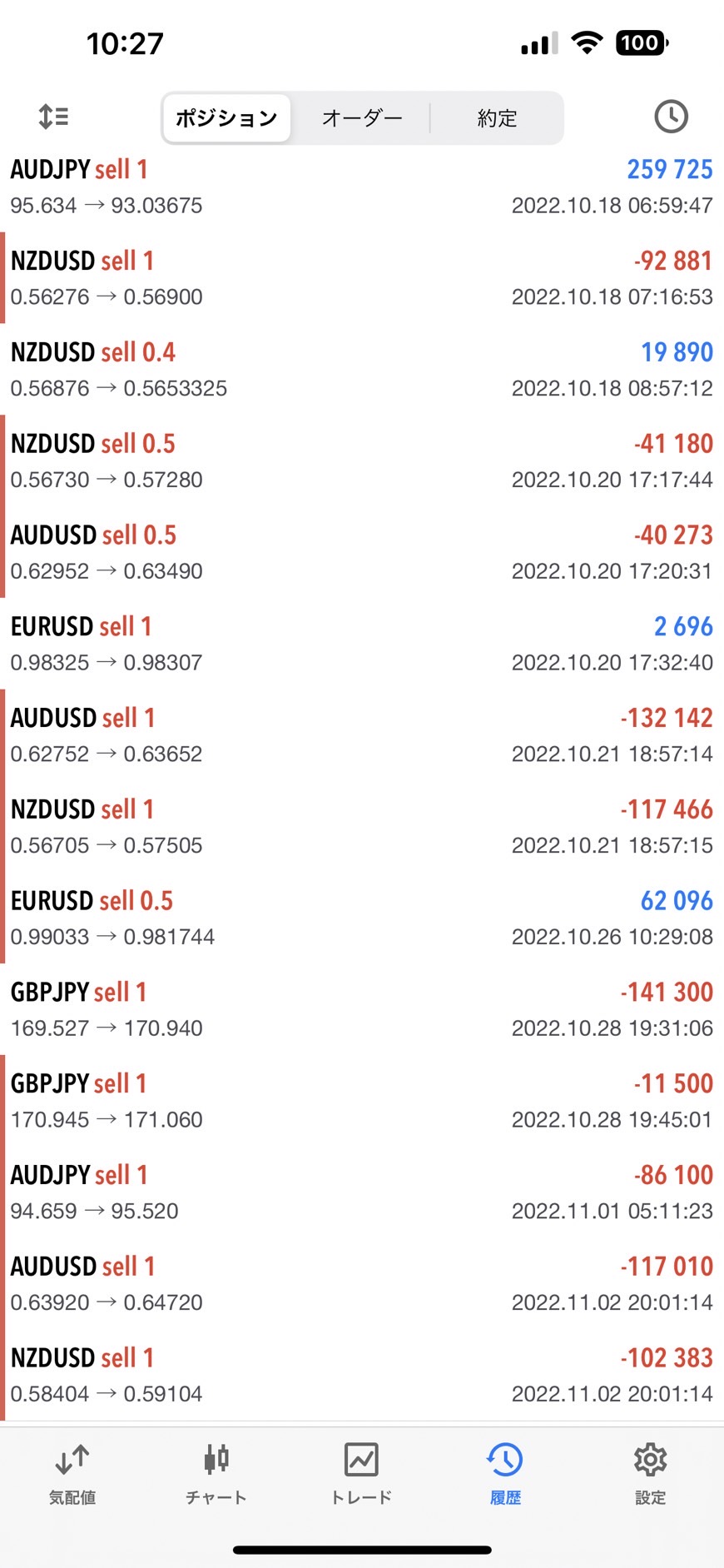Expand the AUDUSD sell 1 row with -117 010

point(362,1283)
